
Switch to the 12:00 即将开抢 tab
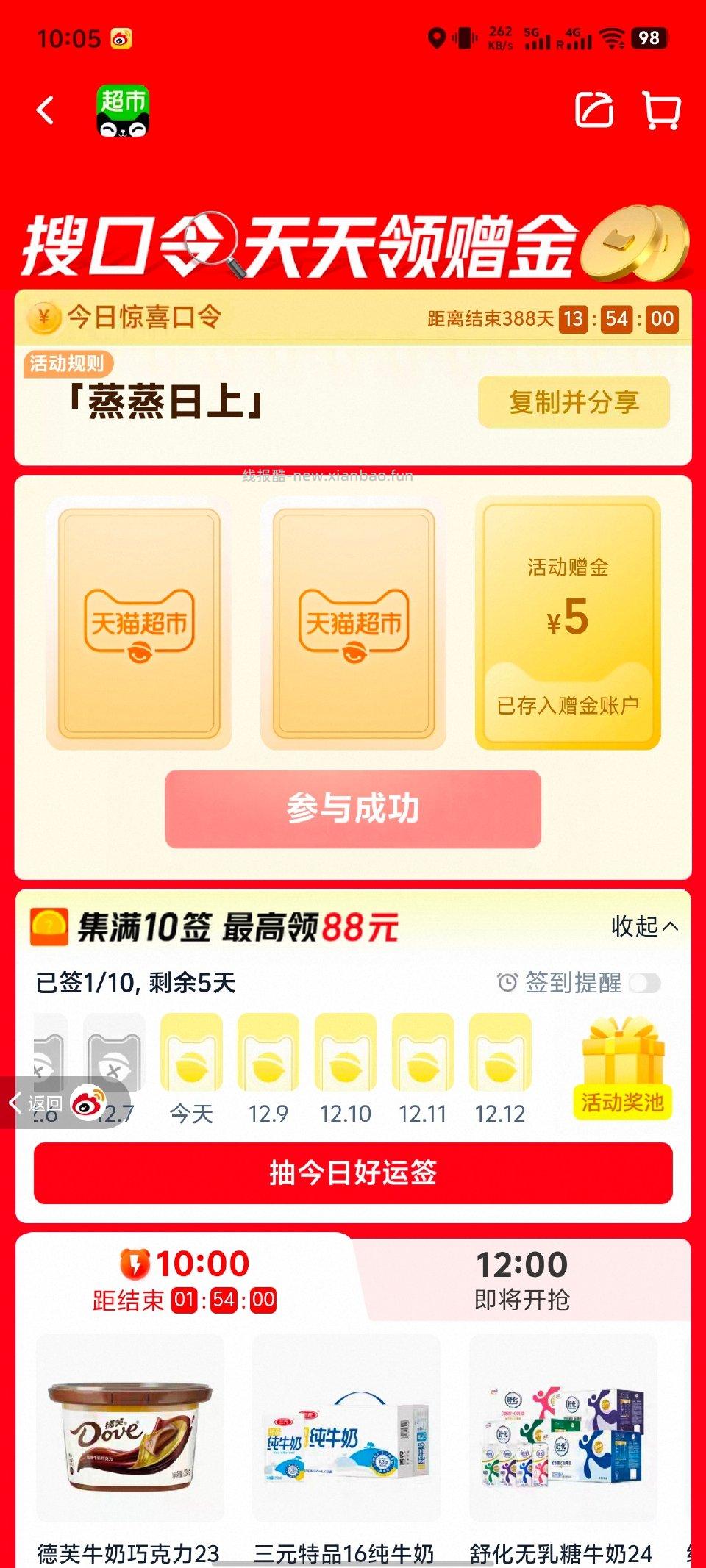click(521, 1280)
